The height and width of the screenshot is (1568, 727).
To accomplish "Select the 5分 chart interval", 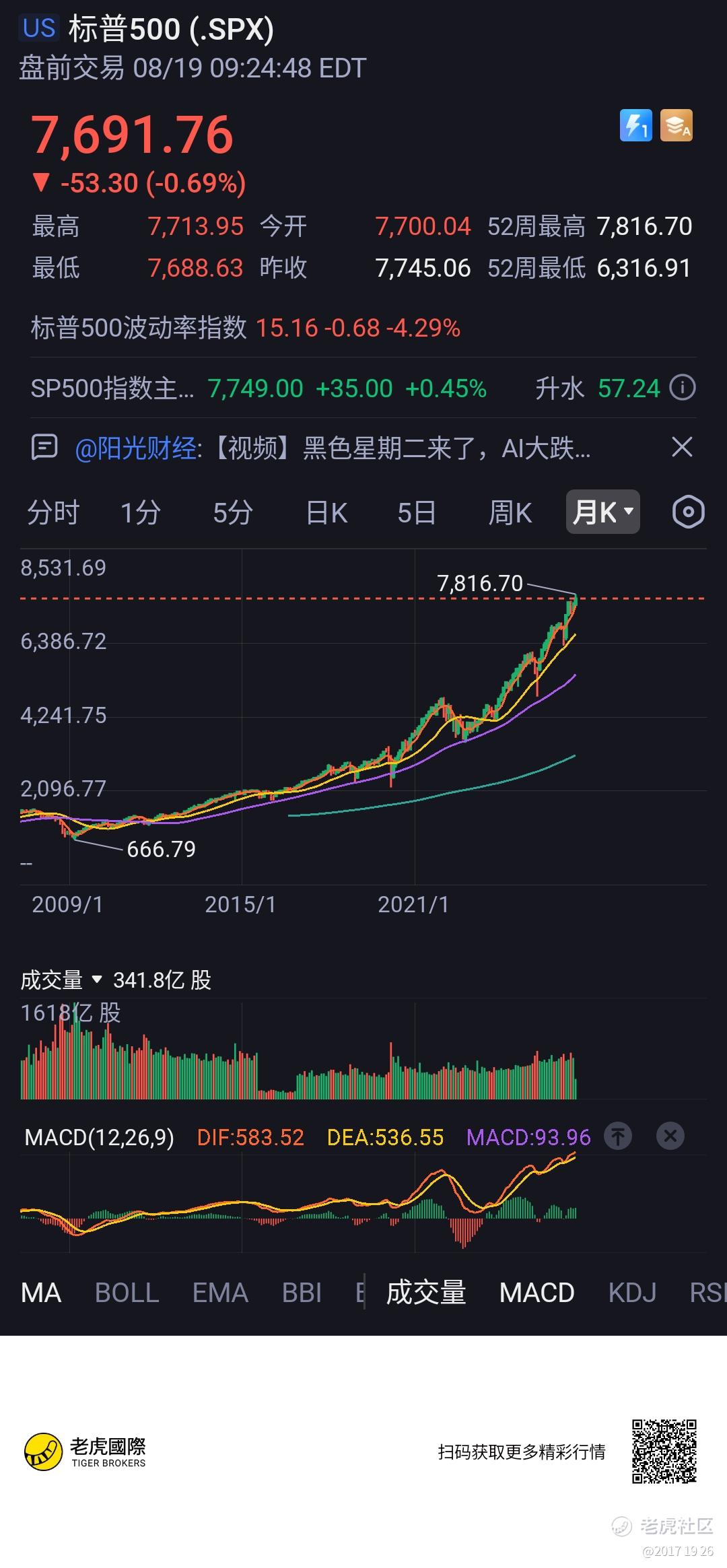I will pyautogui.click(x=232, y=513).
